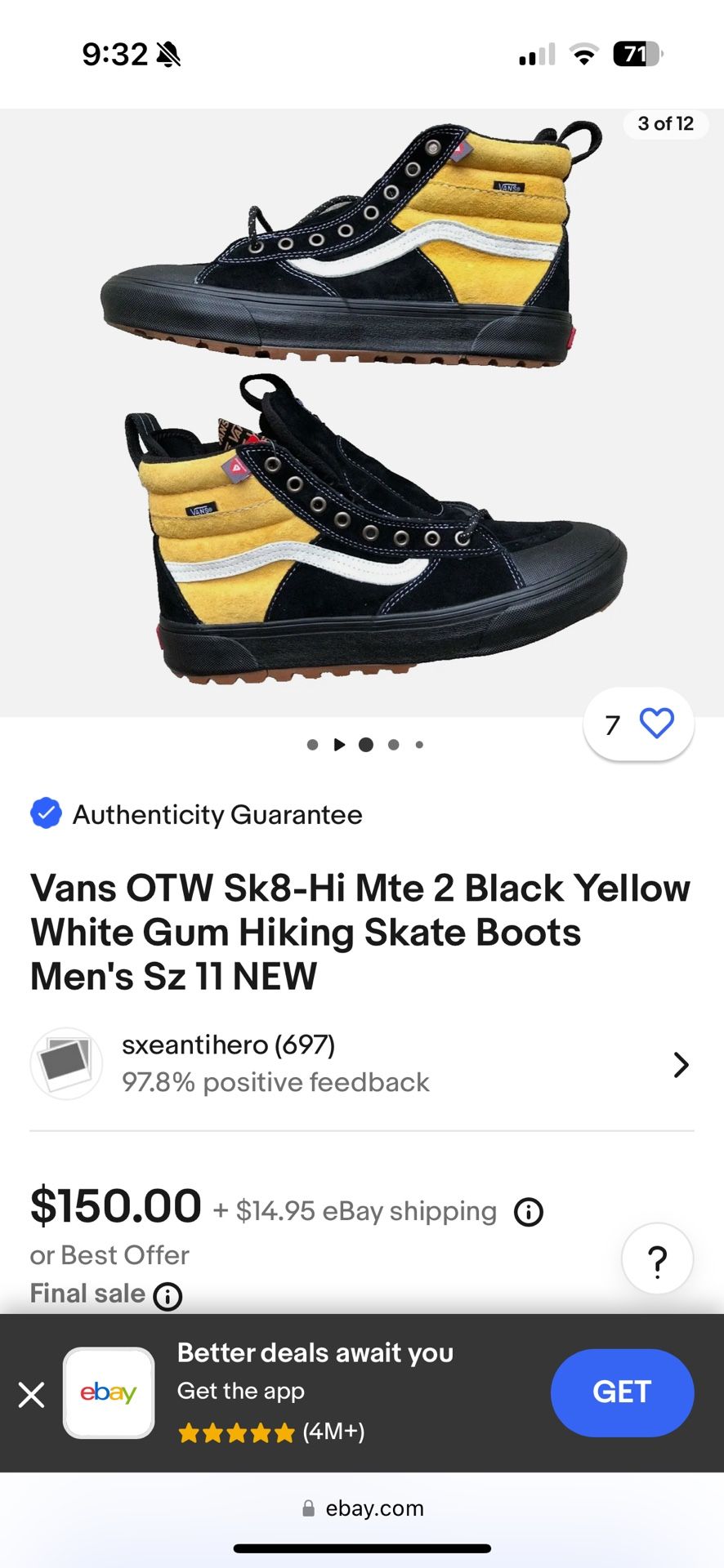Select the fourth carousel dot indicator

point(393,744)
